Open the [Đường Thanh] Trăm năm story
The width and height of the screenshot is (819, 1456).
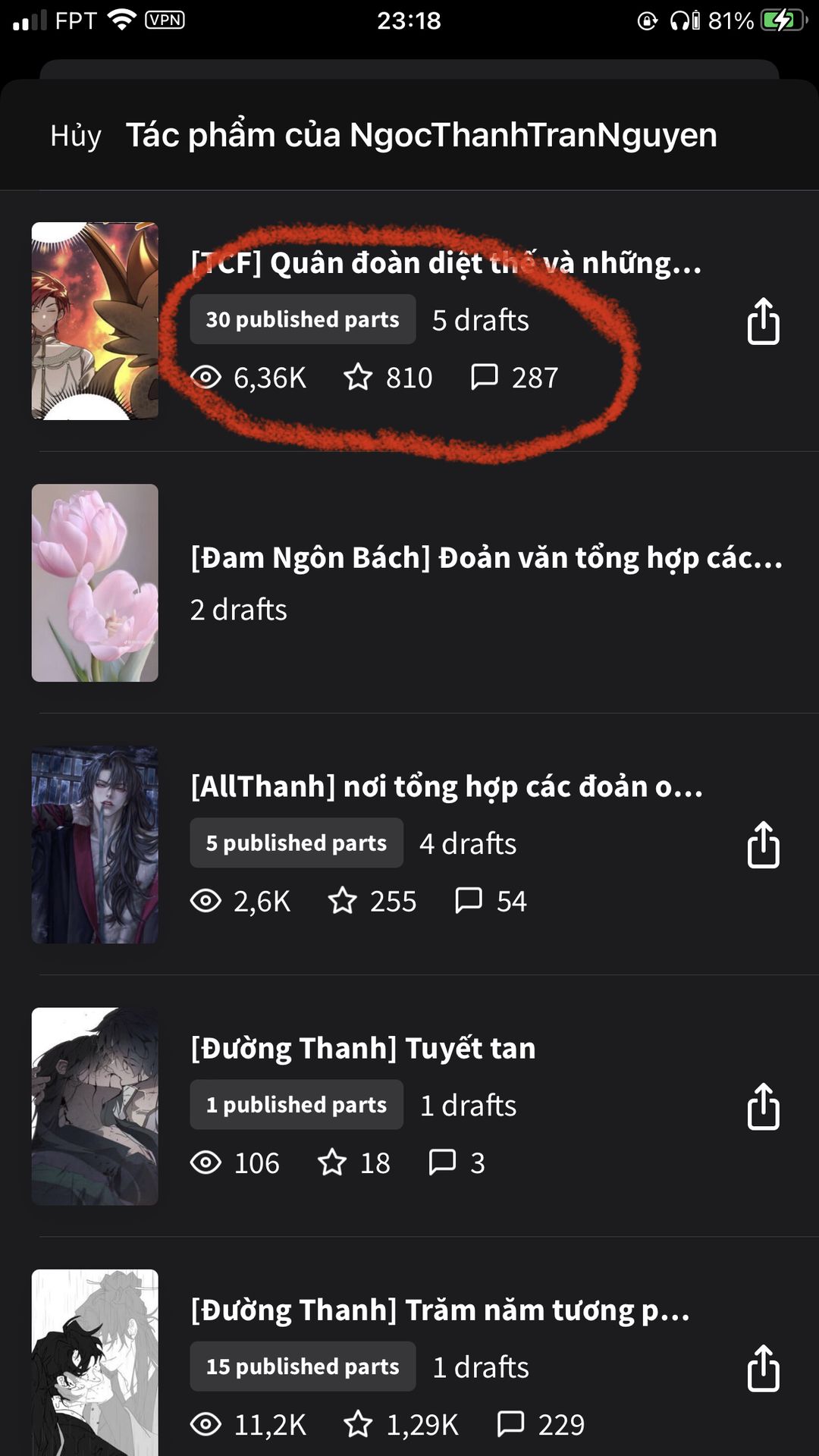[440, 1310]
